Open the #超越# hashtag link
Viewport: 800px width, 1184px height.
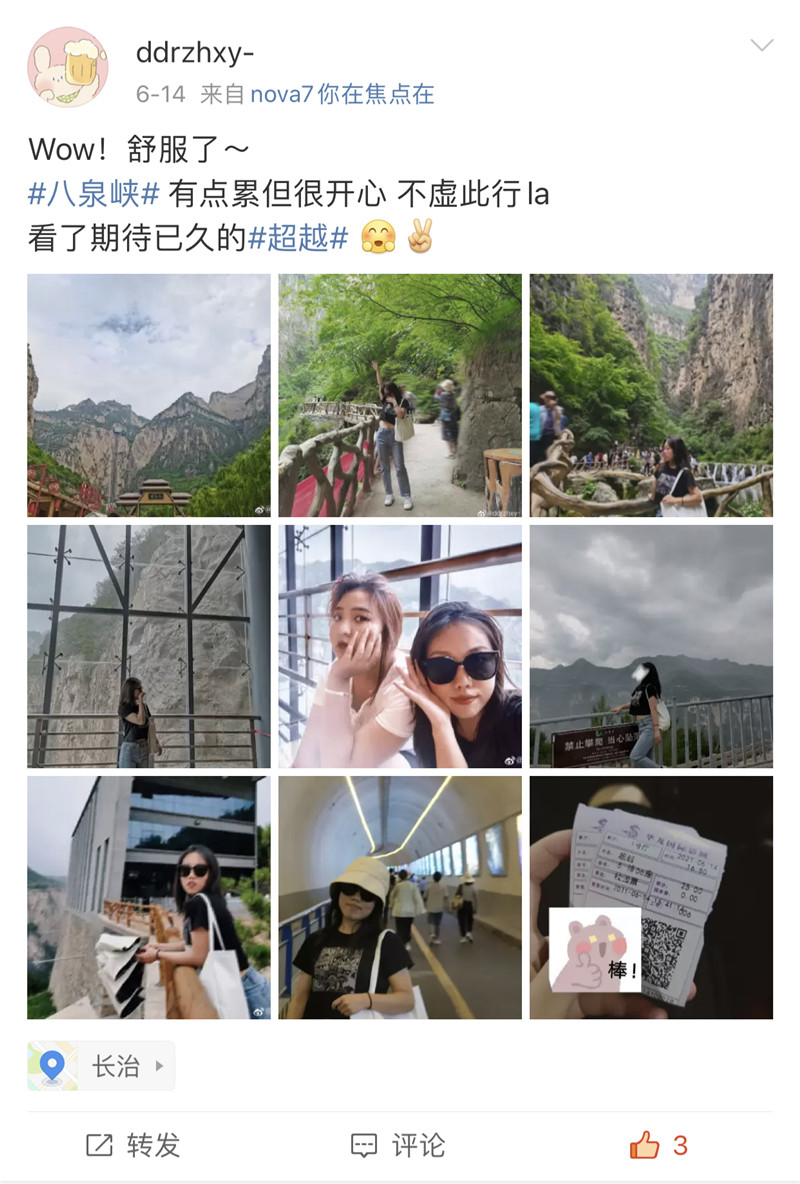click(x=297, y=238)
